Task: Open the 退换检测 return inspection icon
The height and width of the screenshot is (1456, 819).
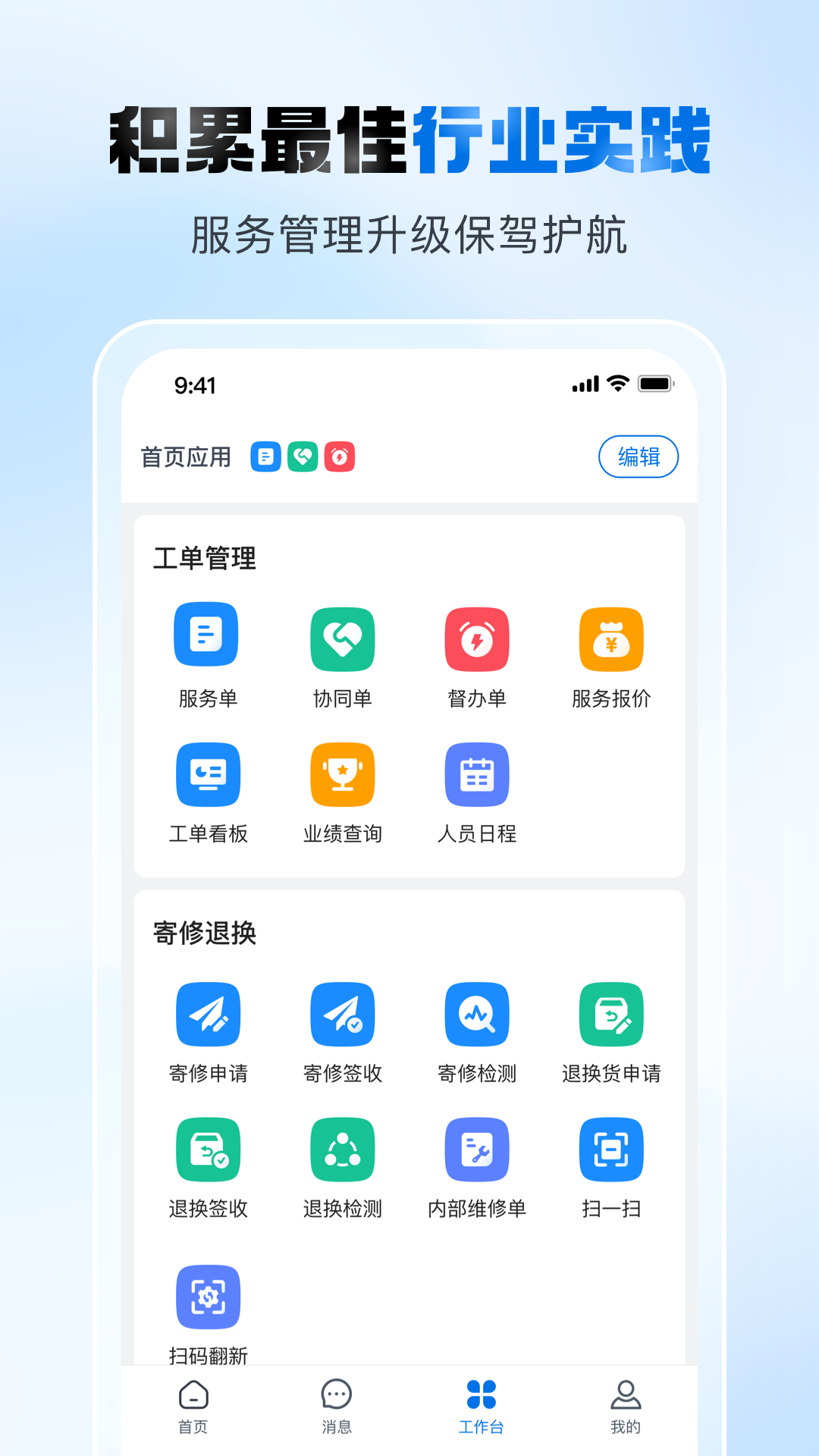Action: point(342,1149)
